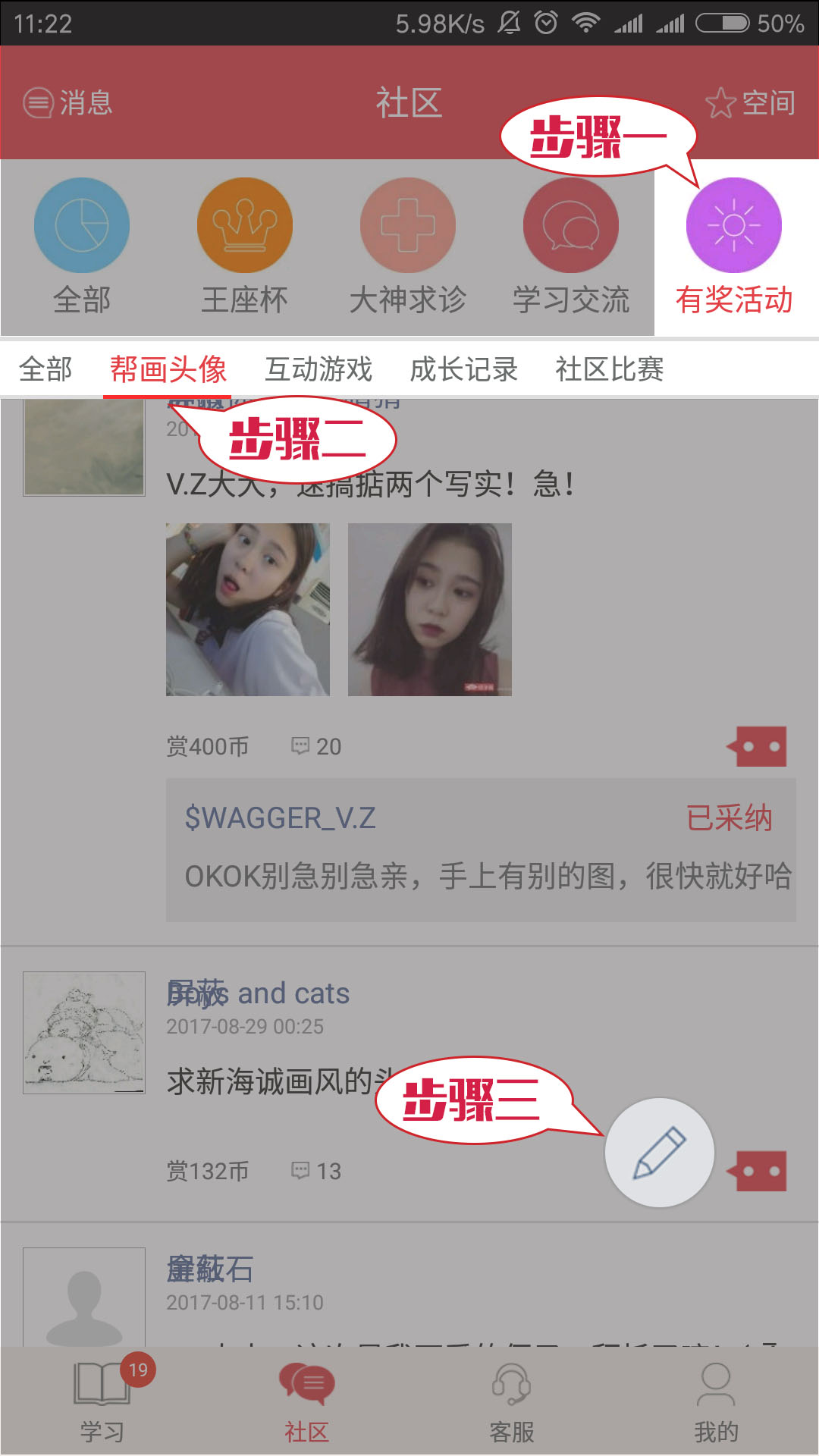Open the more-options icon on the 赏400币 post

click(x=757, y=746)
